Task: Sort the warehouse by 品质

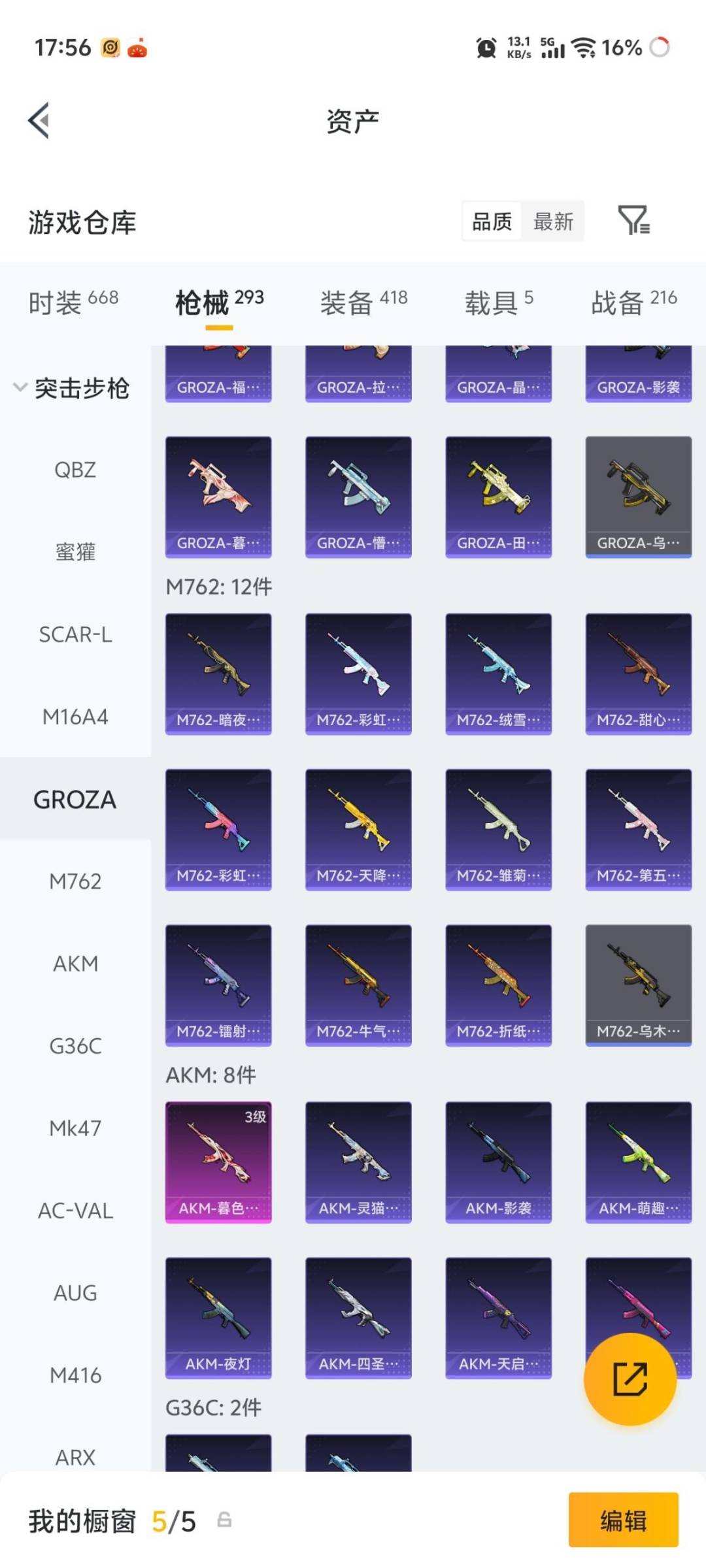Action: [492, 221]
